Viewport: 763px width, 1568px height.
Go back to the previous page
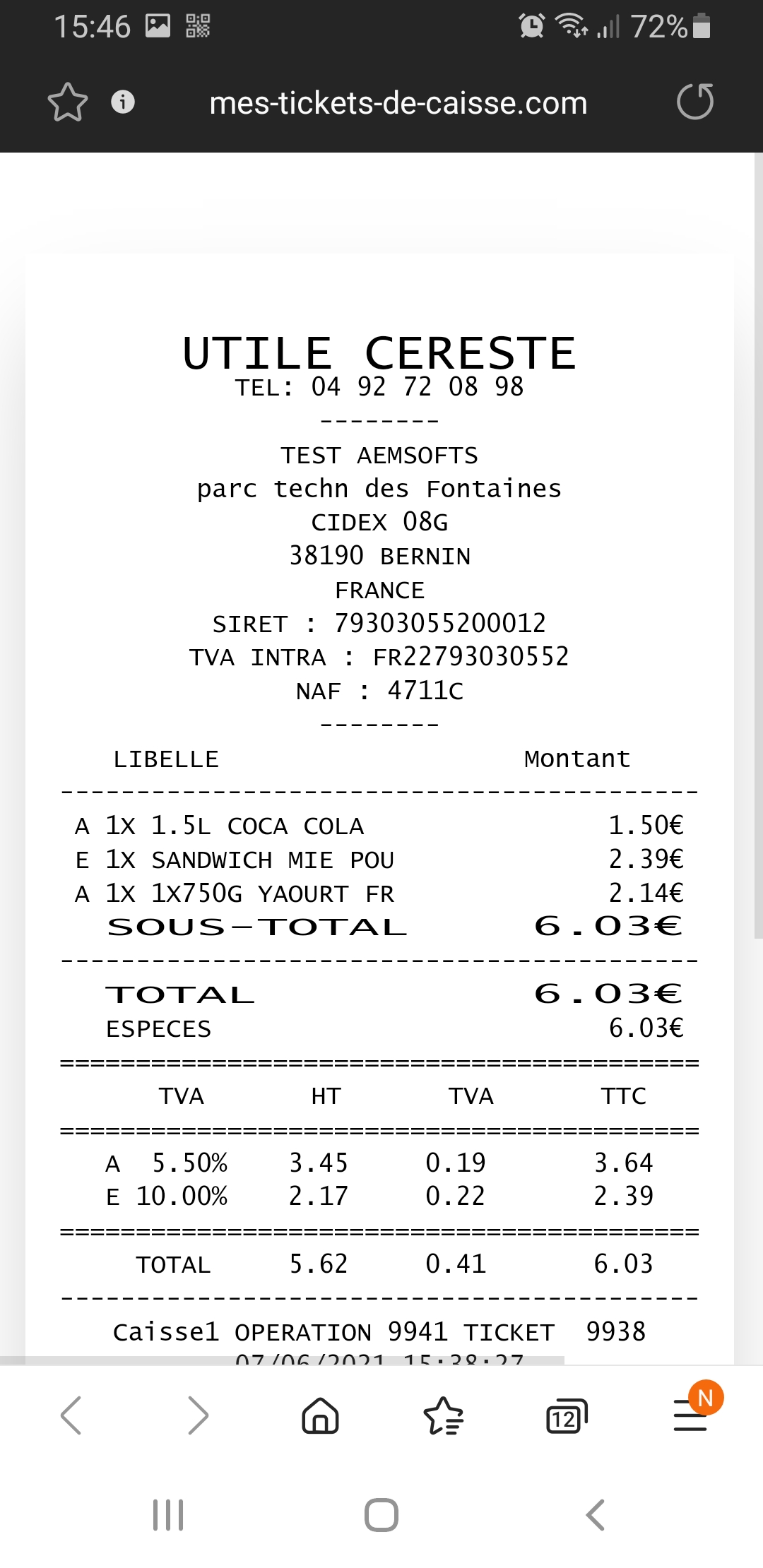coord(71,1415)
